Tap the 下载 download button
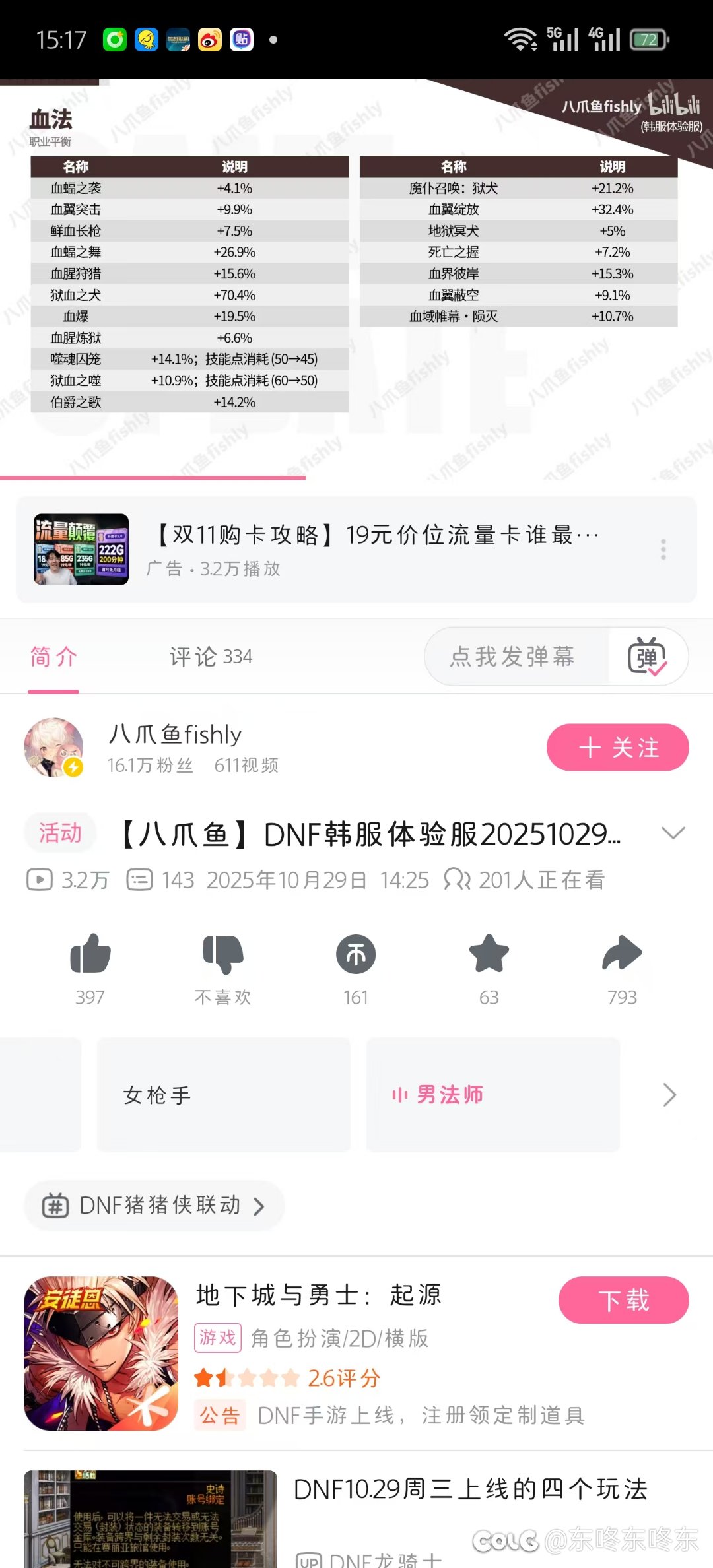This screenshot has height=1568, width=713. (623, 1300)
